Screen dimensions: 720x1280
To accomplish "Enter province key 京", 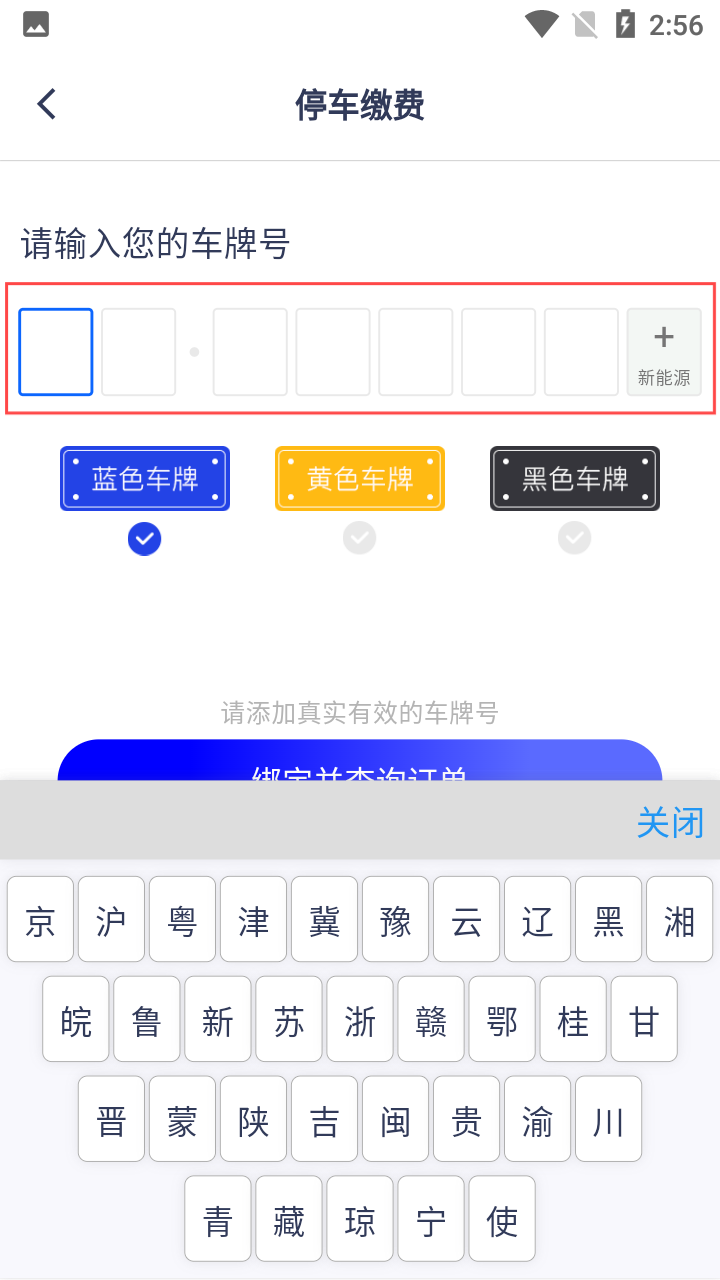I will click(x=40, y=920).
